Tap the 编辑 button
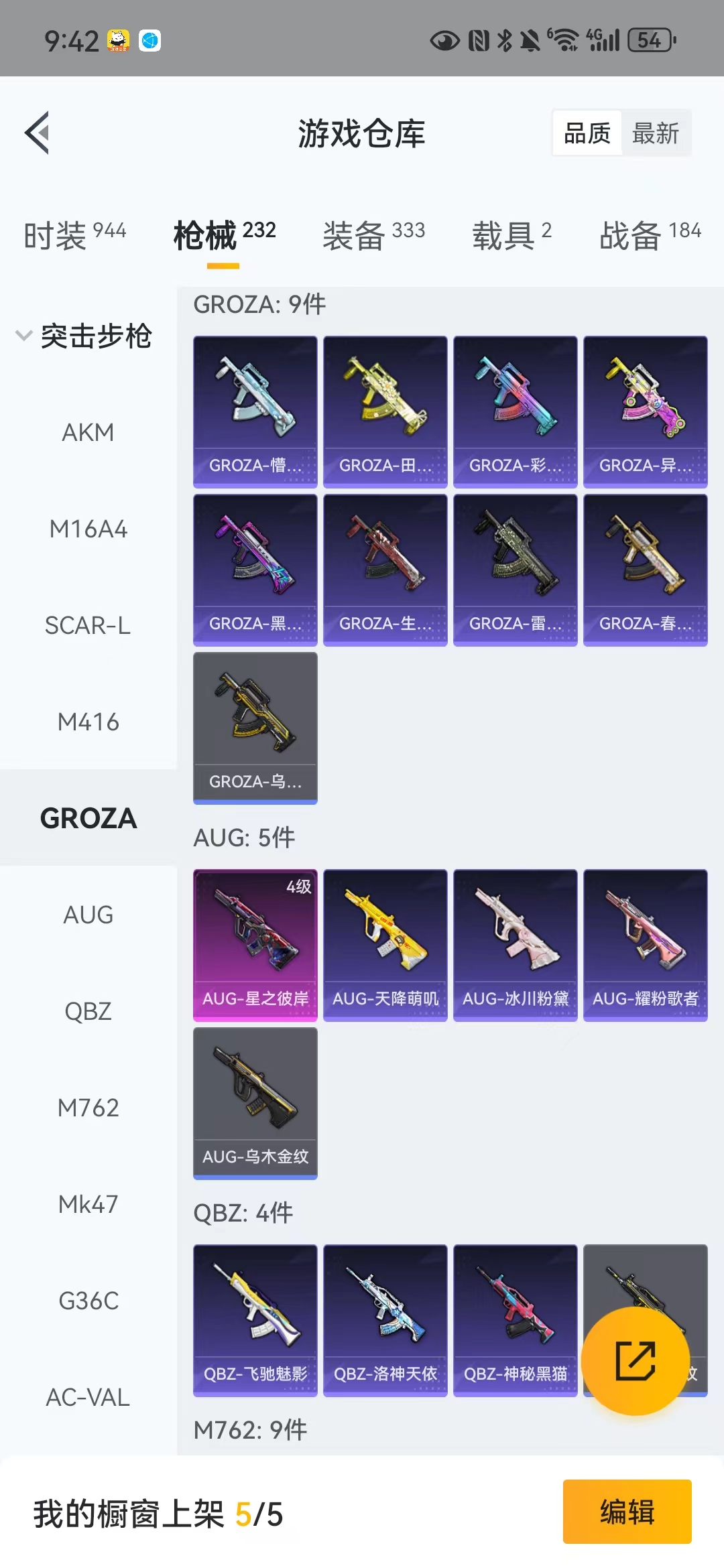 (627, 1512)
